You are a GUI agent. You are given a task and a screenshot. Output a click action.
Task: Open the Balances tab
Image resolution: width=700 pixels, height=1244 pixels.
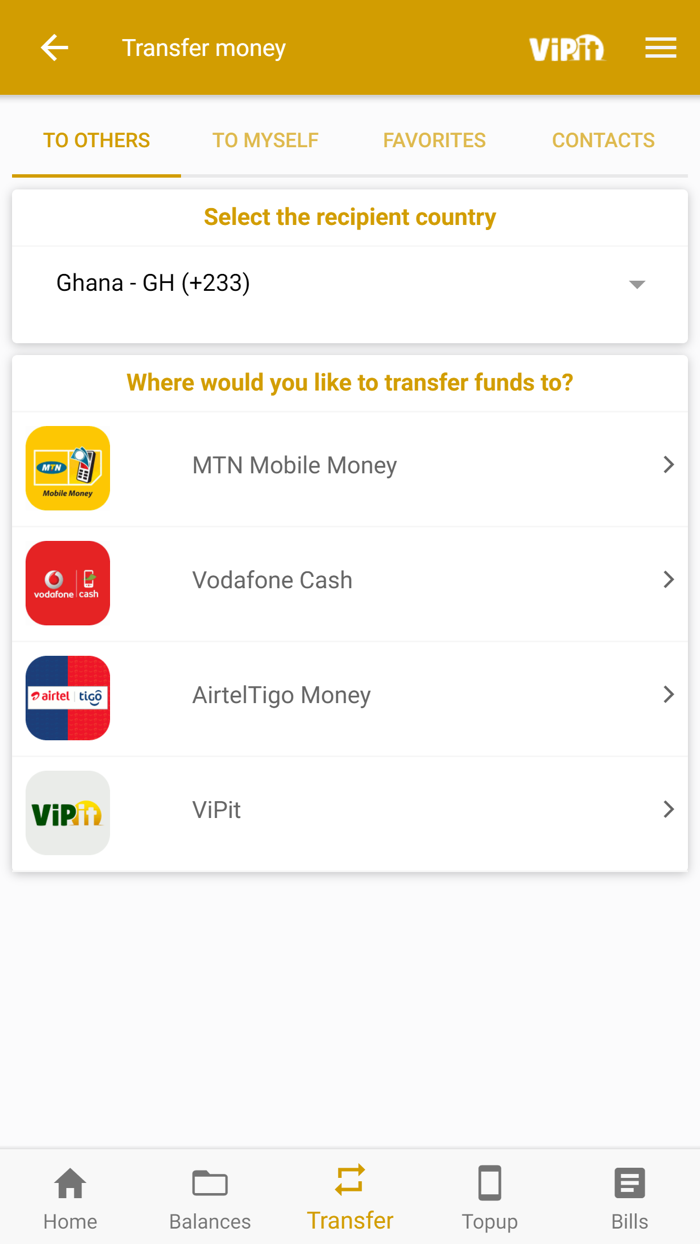click(x=210, y=1198)
